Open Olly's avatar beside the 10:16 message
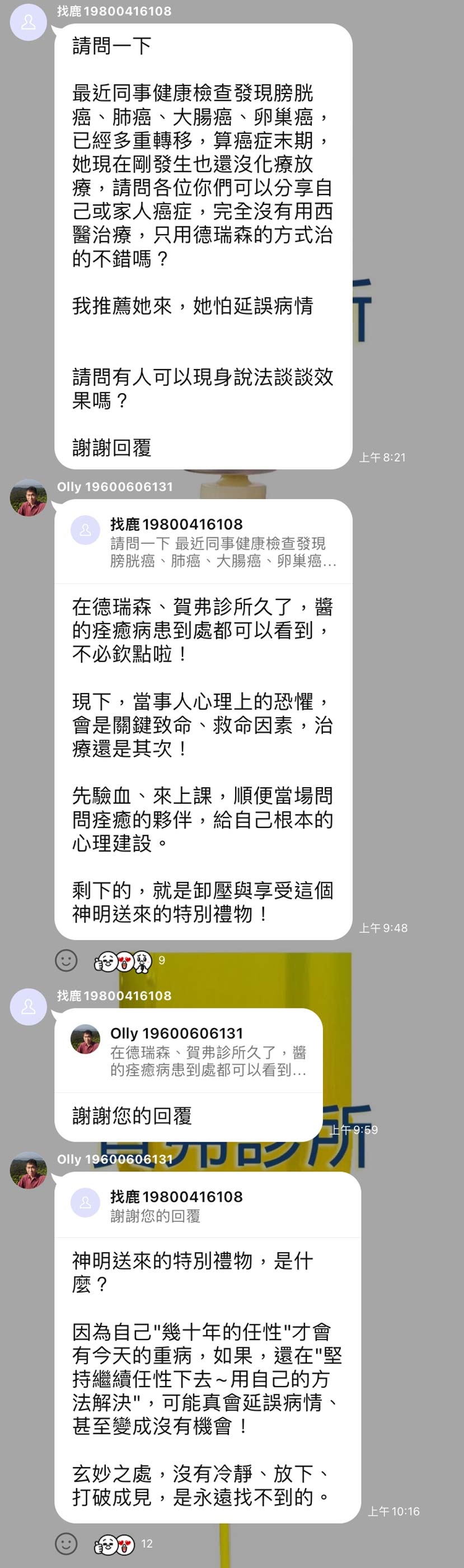464x1568 pixels. pos(28,1170)
